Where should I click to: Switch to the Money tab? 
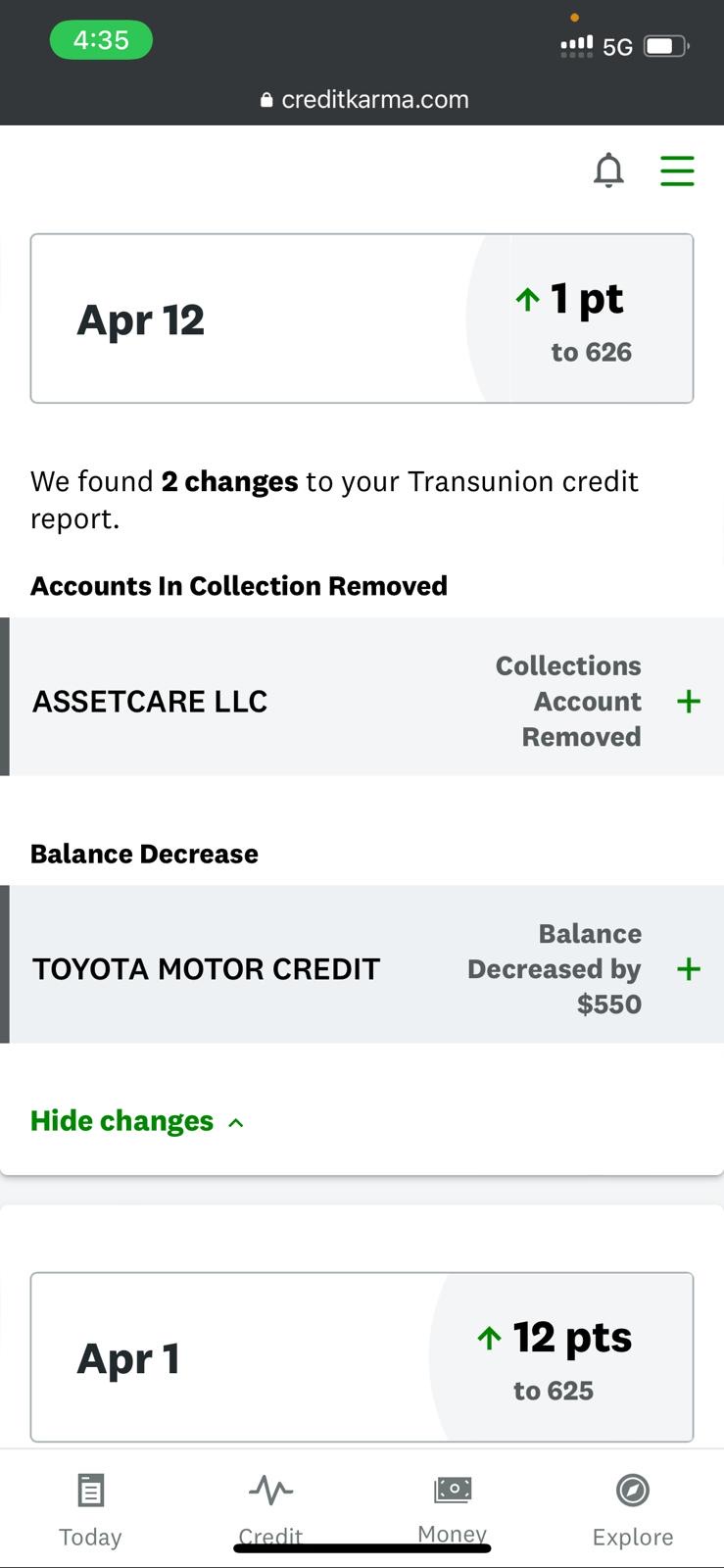(x=453, y=1507)
